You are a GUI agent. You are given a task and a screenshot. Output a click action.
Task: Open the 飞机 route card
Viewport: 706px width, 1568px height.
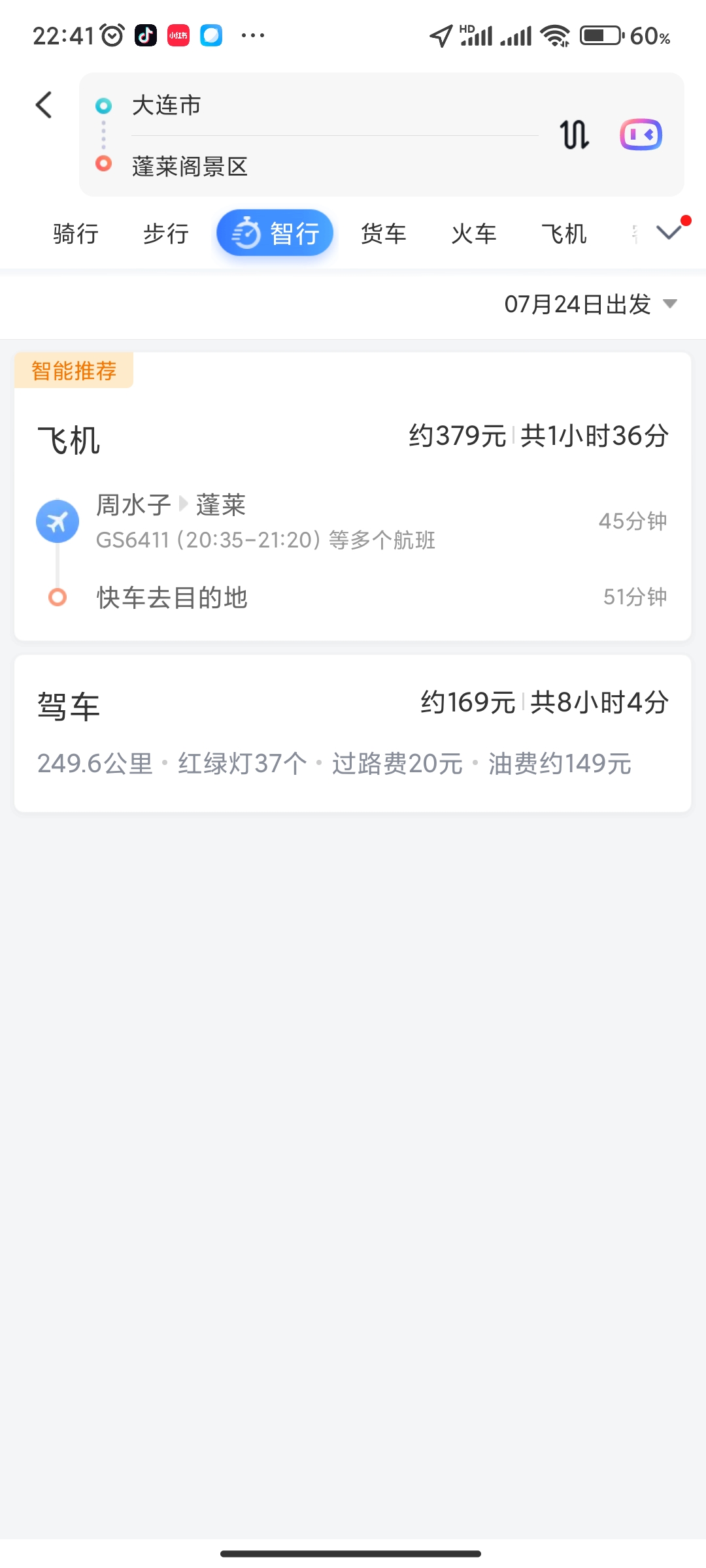(352, 497)
